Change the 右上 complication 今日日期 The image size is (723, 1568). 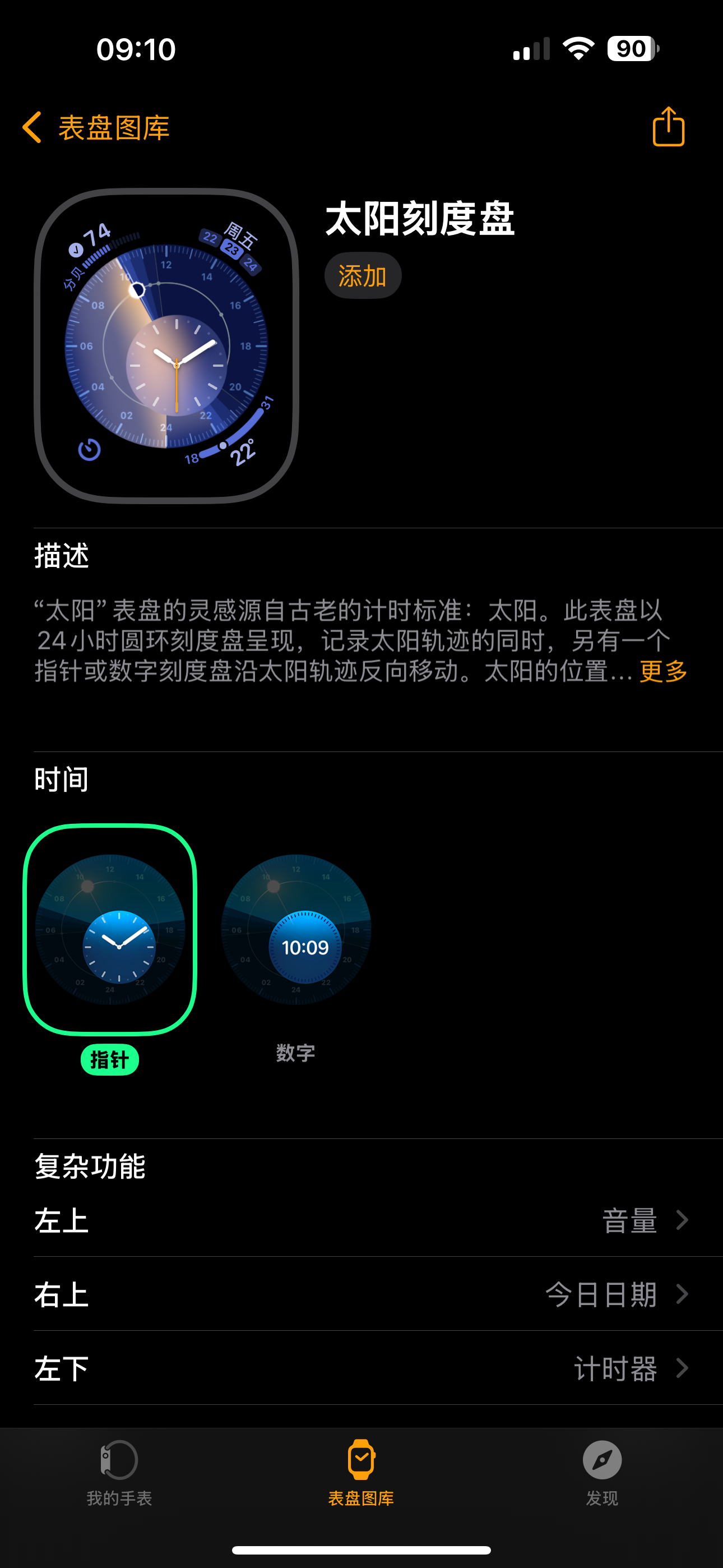point(361,1294)
